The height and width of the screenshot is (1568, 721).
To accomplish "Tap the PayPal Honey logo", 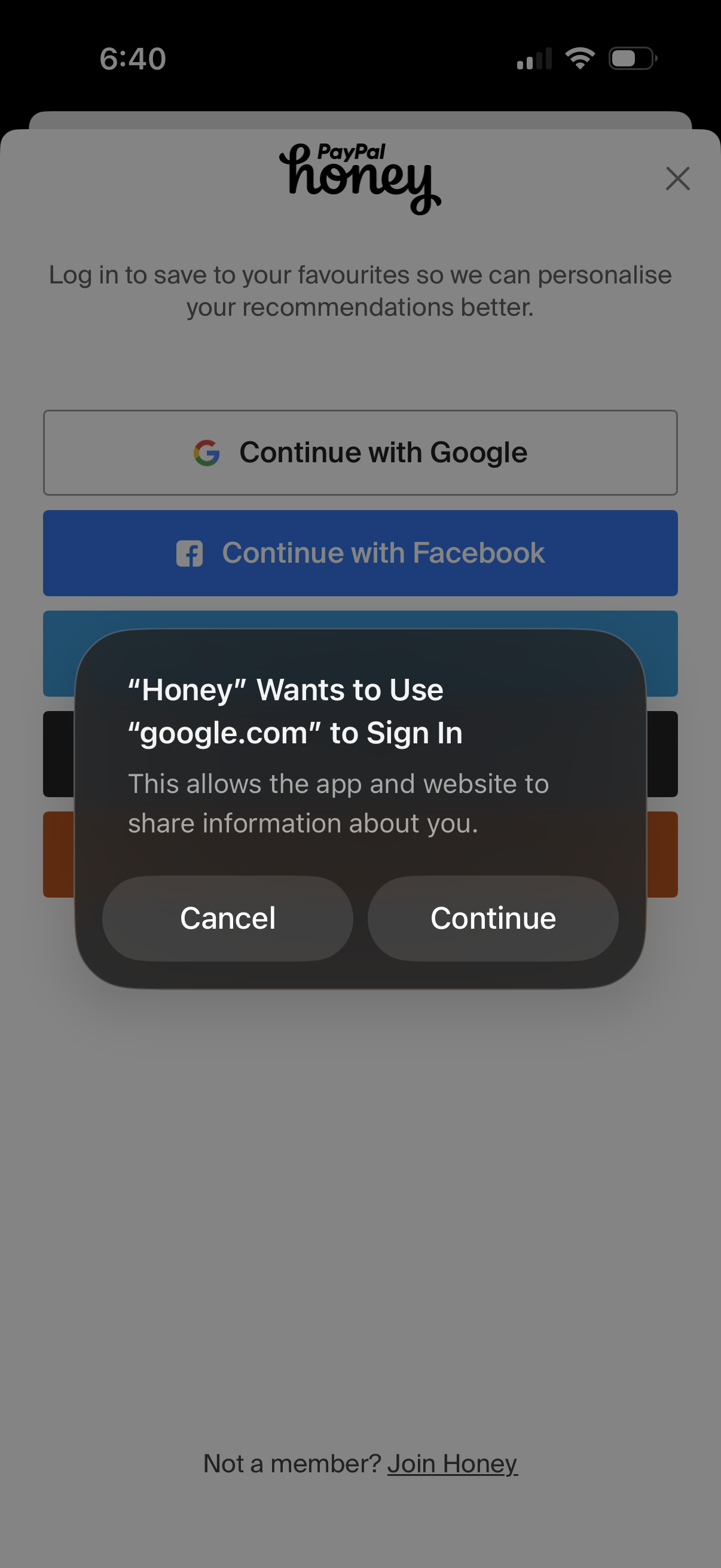I will [x=360, y=176].
